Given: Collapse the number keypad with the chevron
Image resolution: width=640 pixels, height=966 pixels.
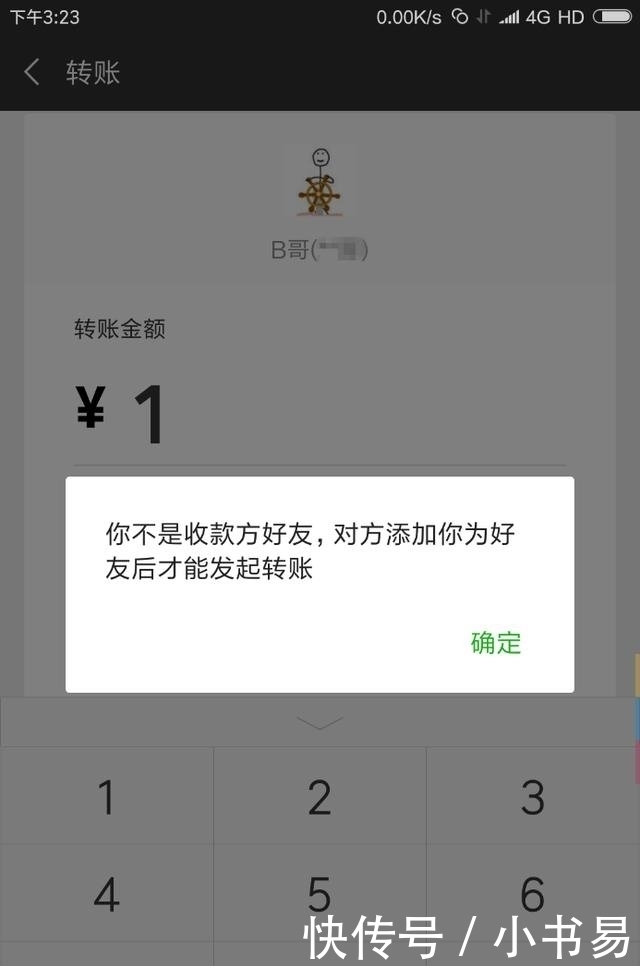Looking at the screenshot, I should 320,722.
